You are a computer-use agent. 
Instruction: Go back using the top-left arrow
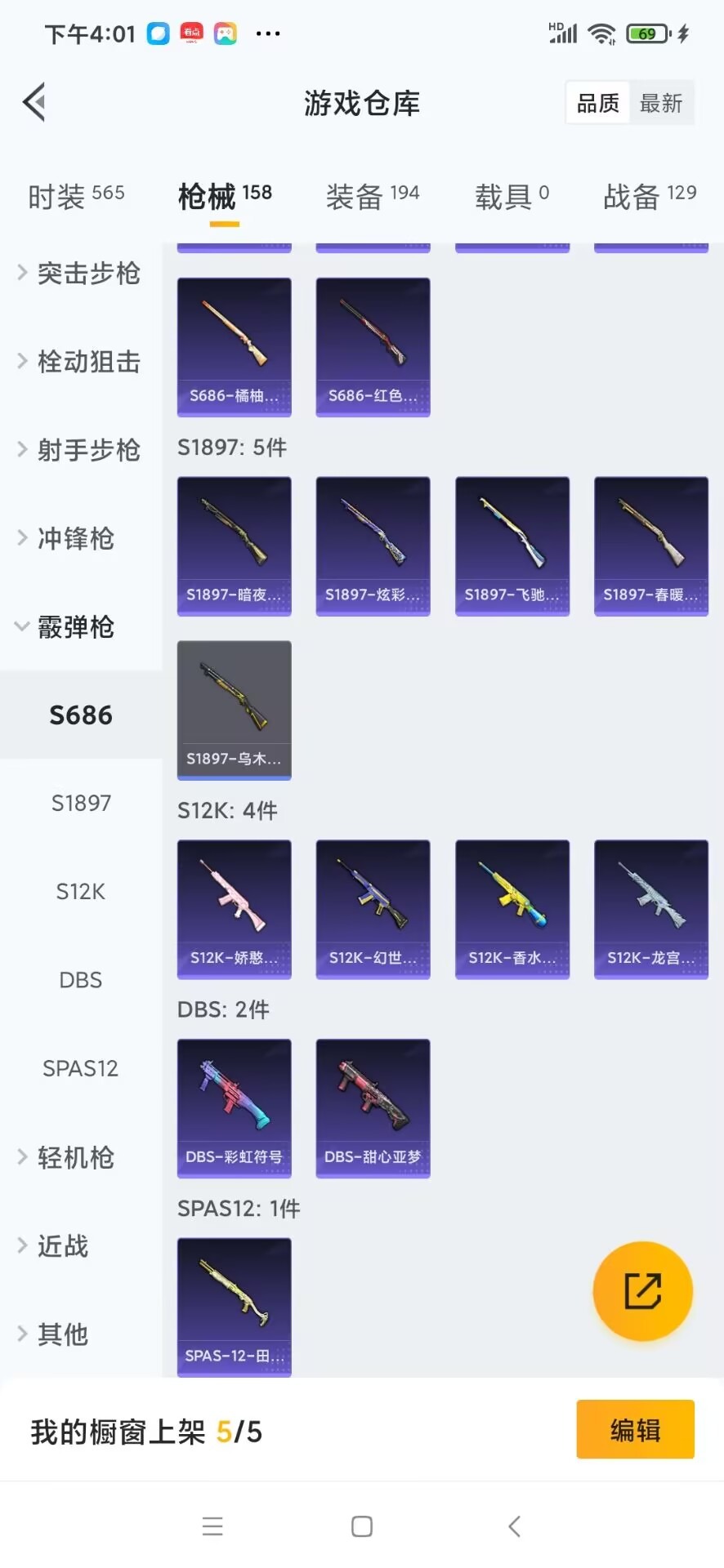(34, 103)
